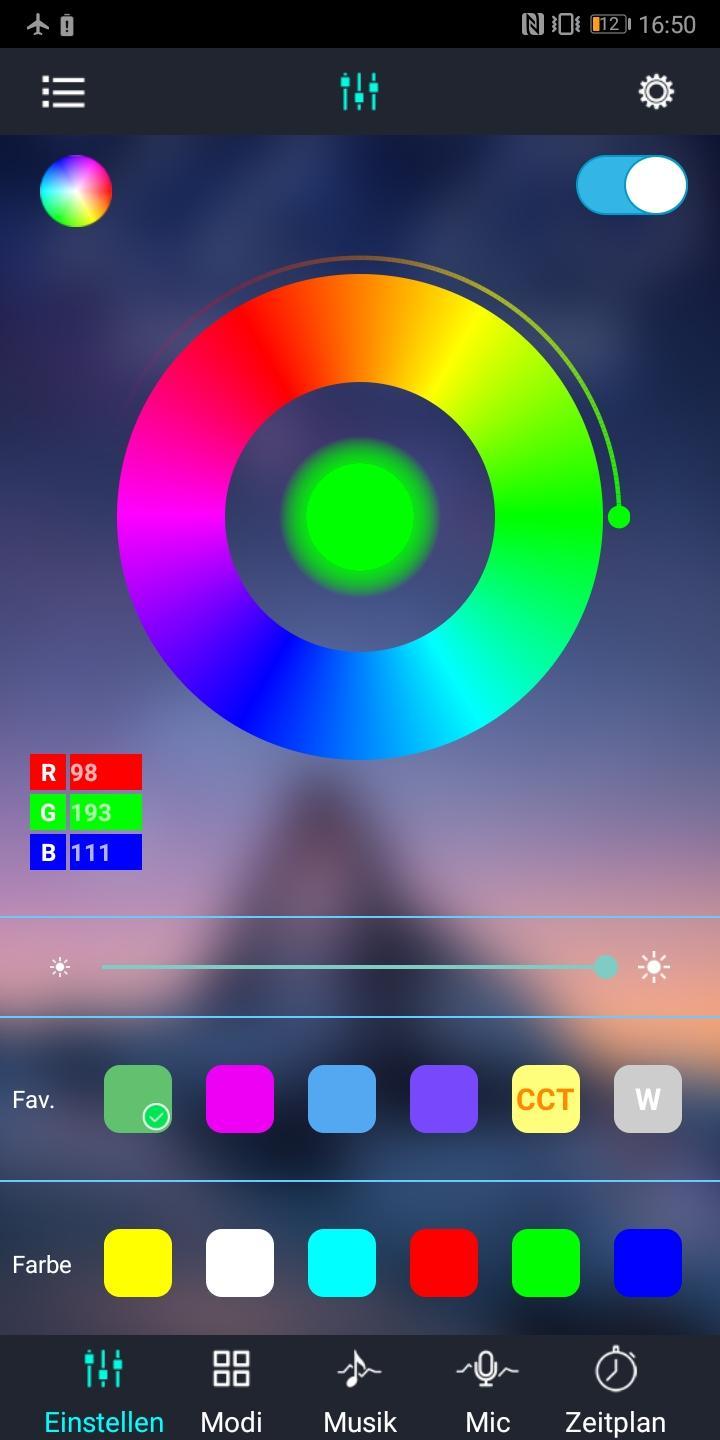The width and height of the screenshot is (720, 1440).
Task: Choose the red Farbe swatch
Action: point(444,1263)
